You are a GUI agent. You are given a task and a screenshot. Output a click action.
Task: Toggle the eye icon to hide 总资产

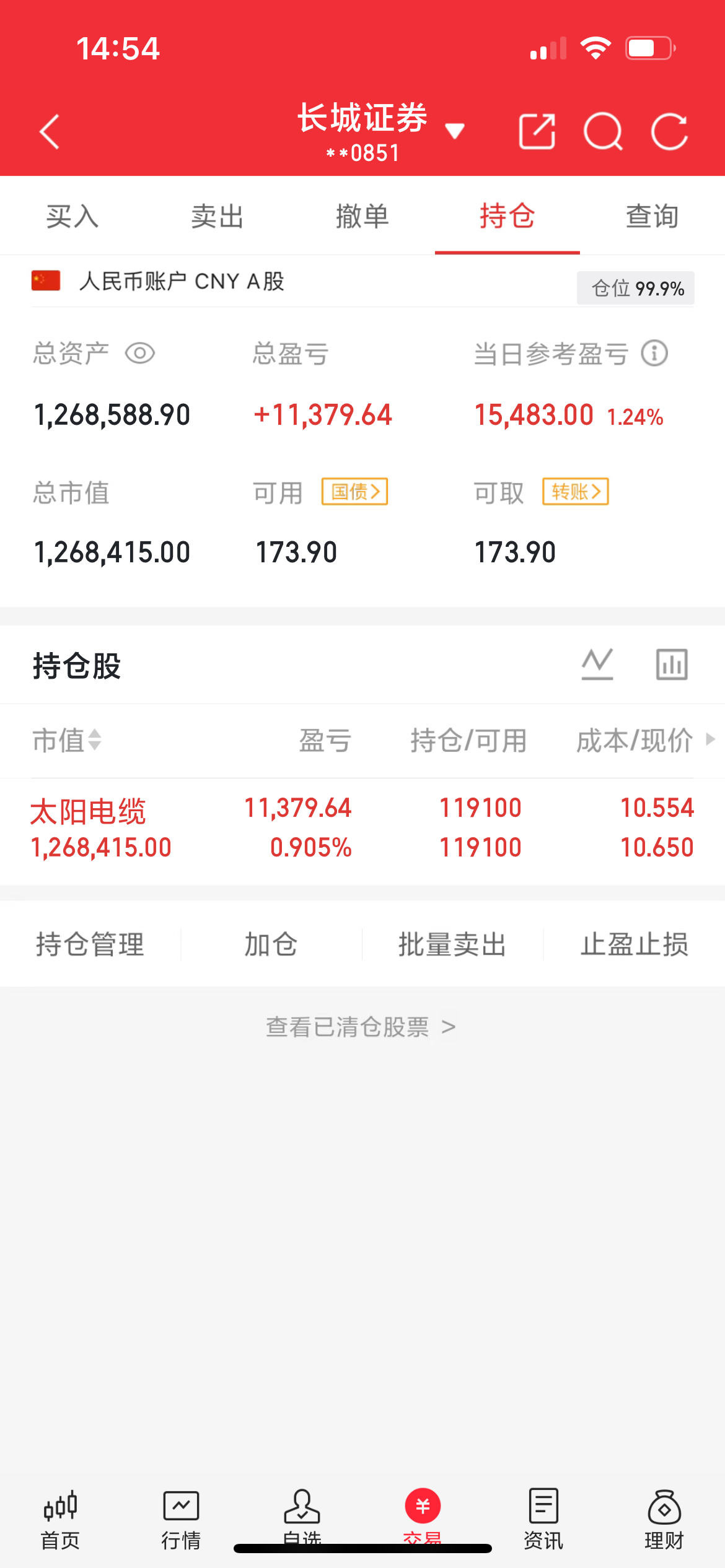(x=140, y=354)
